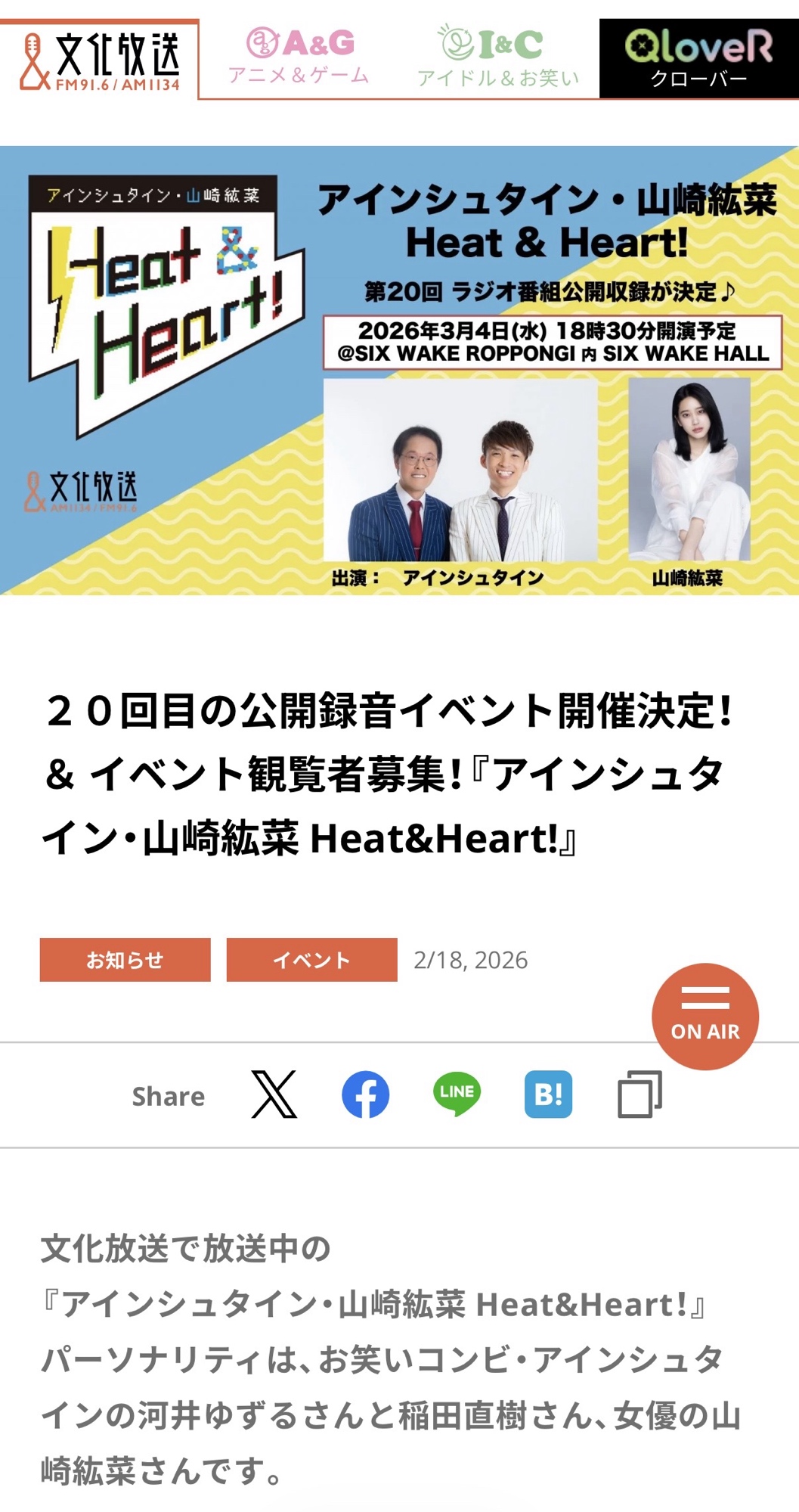Bookmark on Hatena with the B! icon
Viewport: 799px width, 1512px height.
click(548, 1094)
